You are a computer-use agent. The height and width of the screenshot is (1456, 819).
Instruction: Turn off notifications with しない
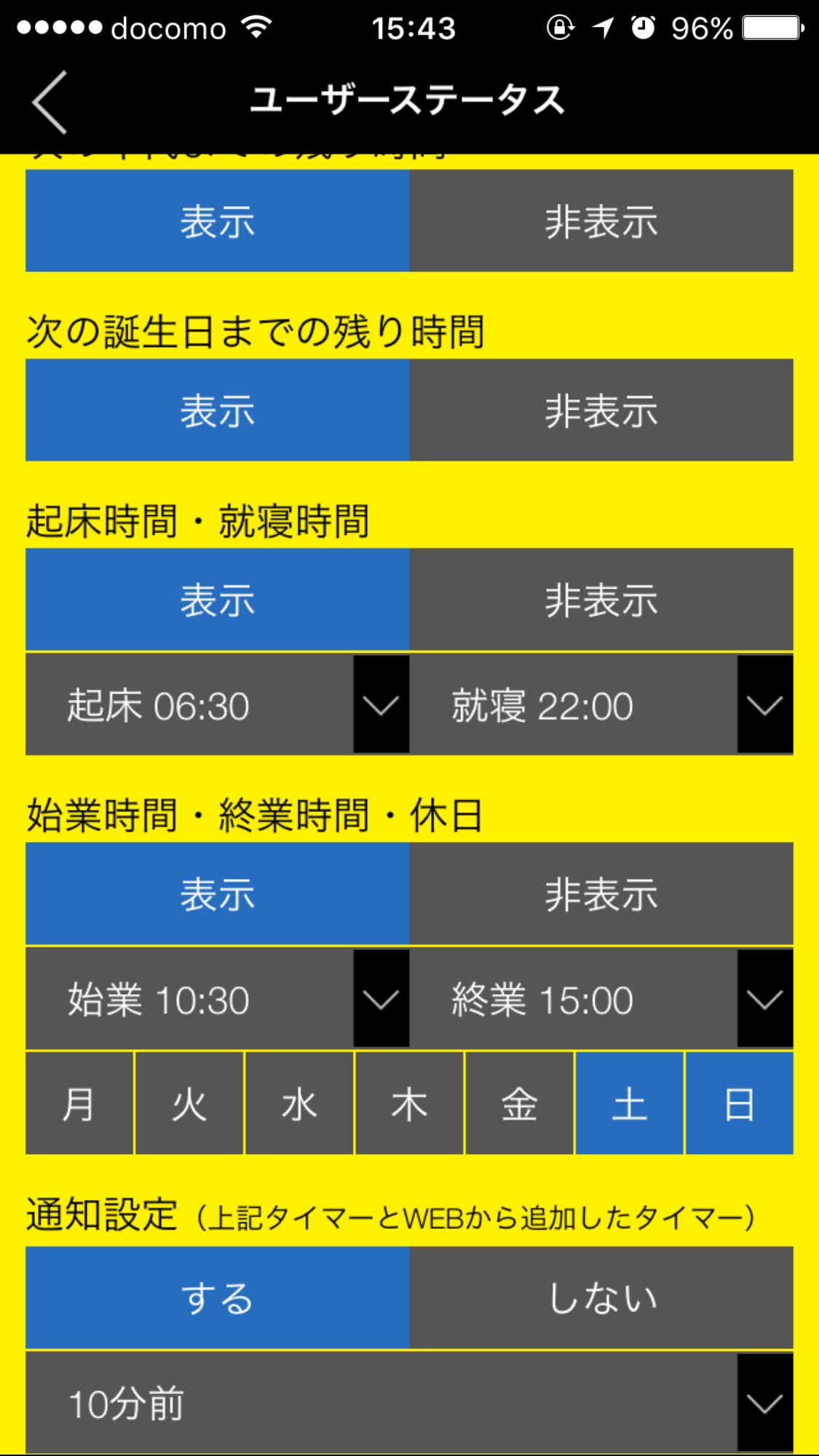pos(601,1297)
